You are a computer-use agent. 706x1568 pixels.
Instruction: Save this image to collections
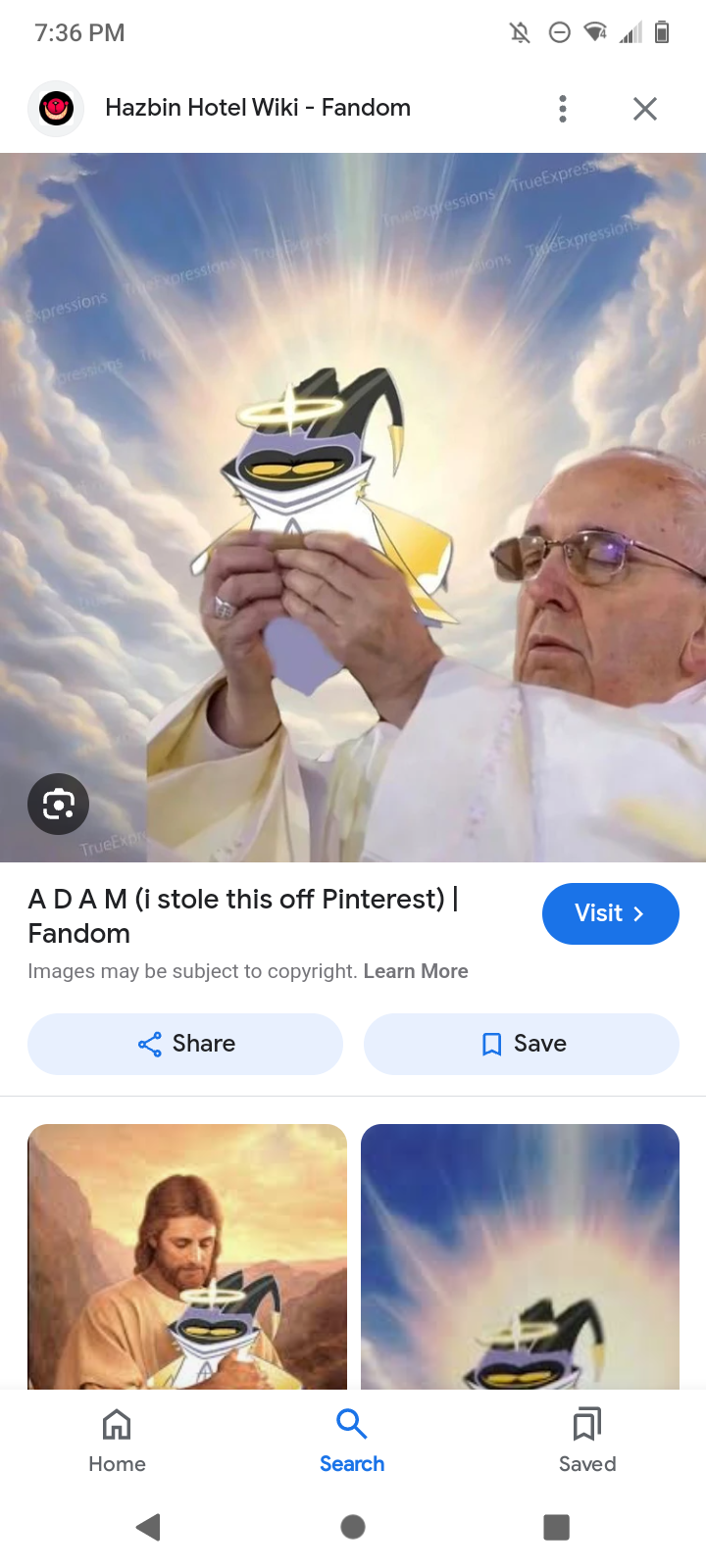tap(522, 1044)
